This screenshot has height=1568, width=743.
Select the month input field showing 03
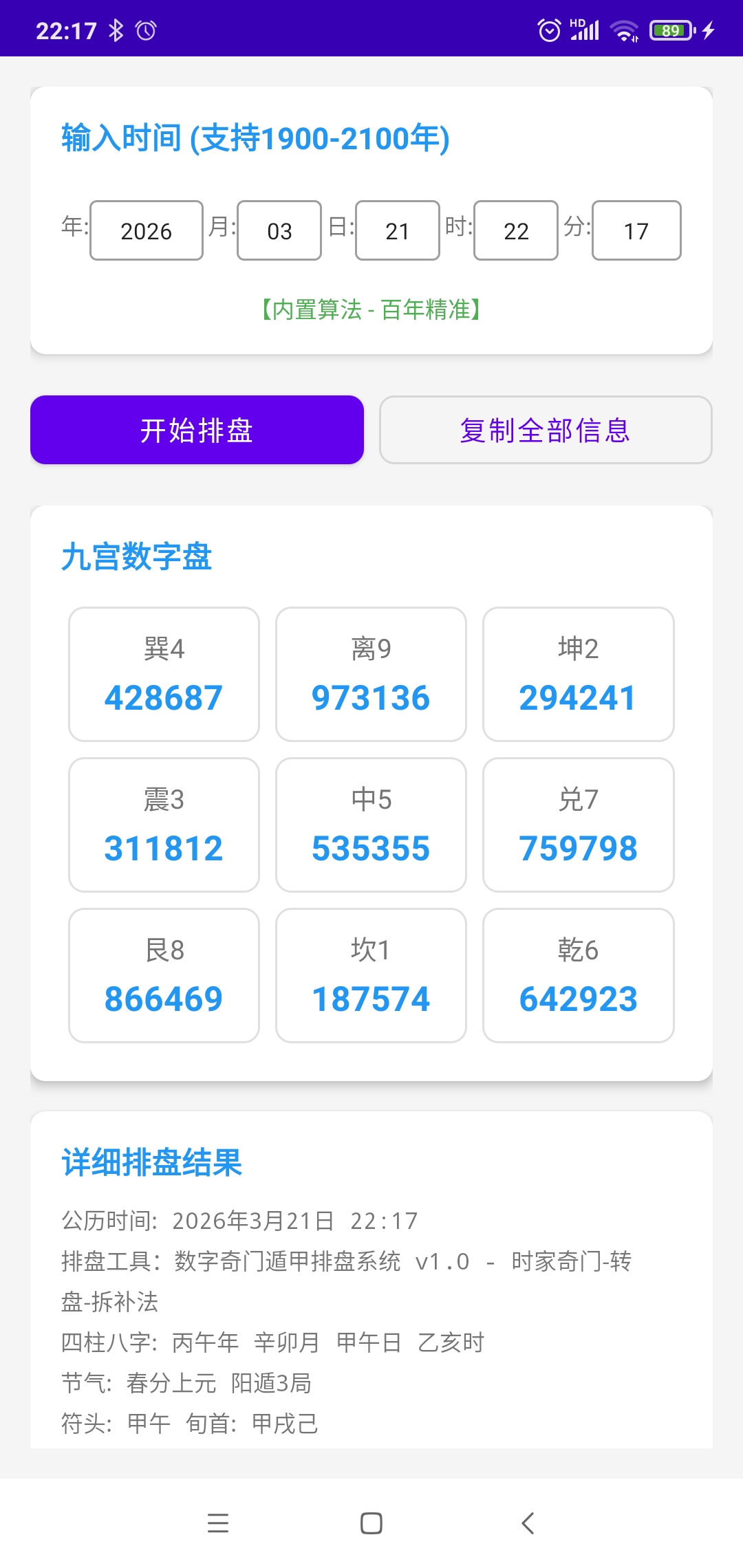click(x=278, y=230)
